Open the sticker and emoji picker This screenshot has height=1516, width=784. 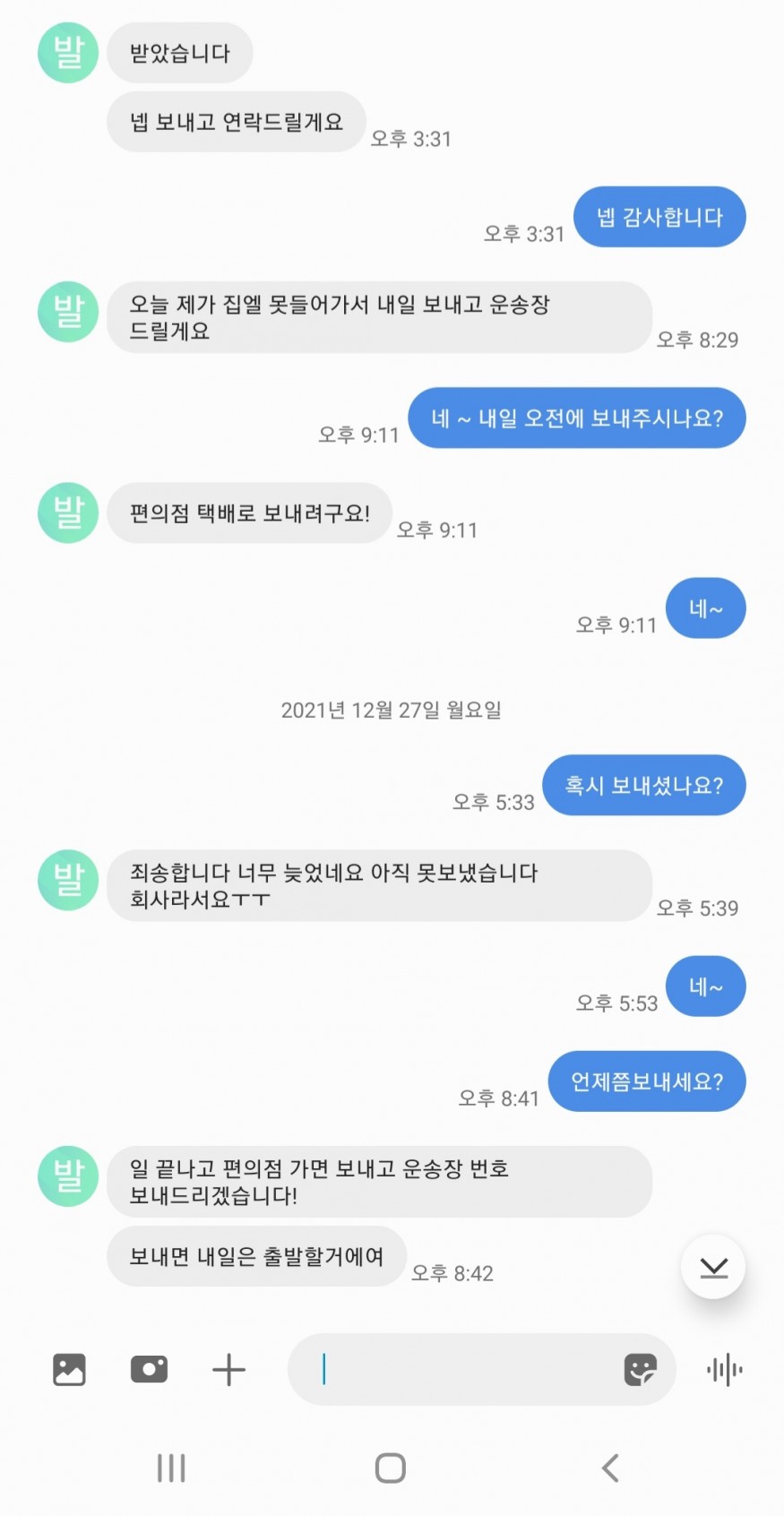coord(640,1369)
